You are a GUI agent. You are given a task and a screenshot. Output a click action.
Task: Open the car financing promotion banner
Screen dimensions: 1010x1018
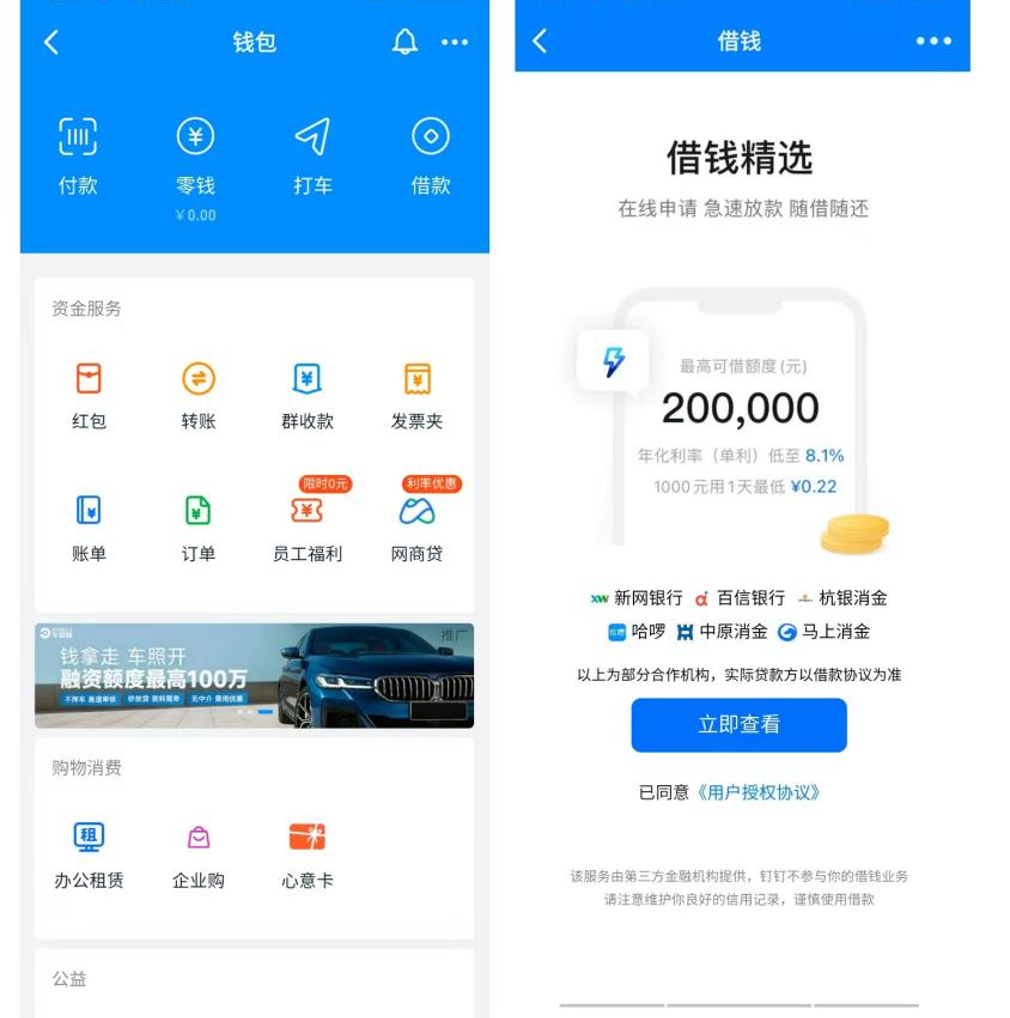point(254,675)
